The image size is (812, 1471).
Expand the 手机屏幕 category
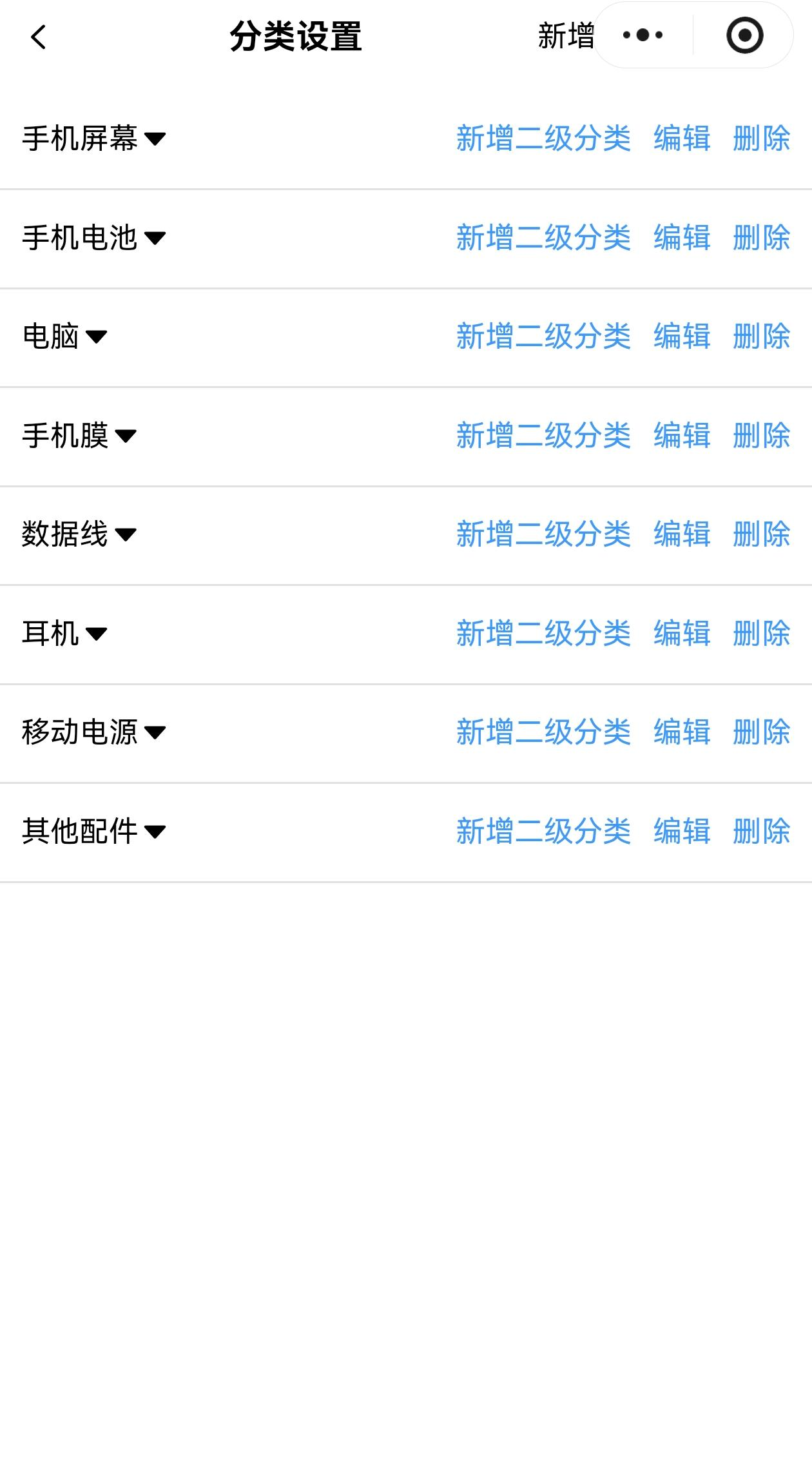(x=92, y=139)
